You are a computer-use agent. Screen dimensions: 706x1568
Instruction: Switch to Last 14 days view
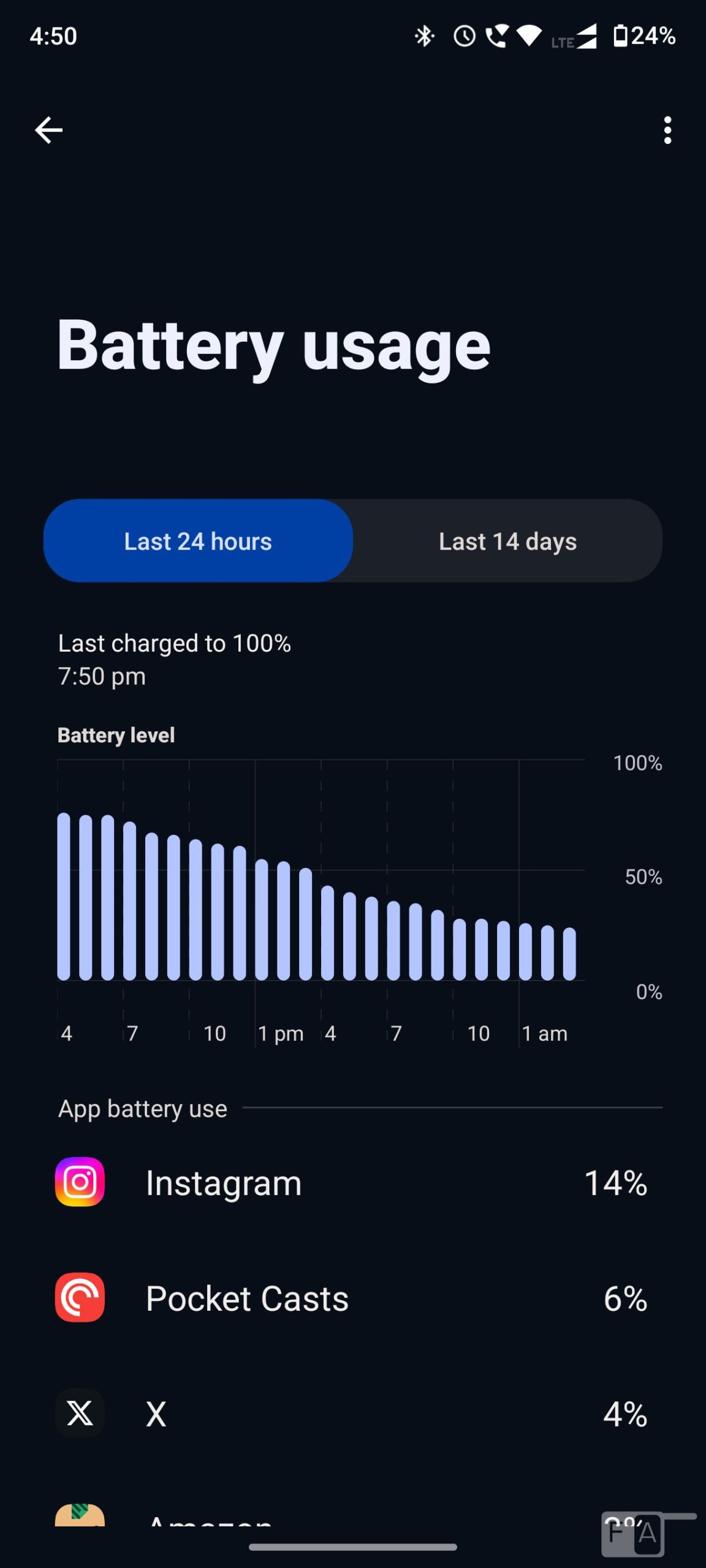(507, 541)
